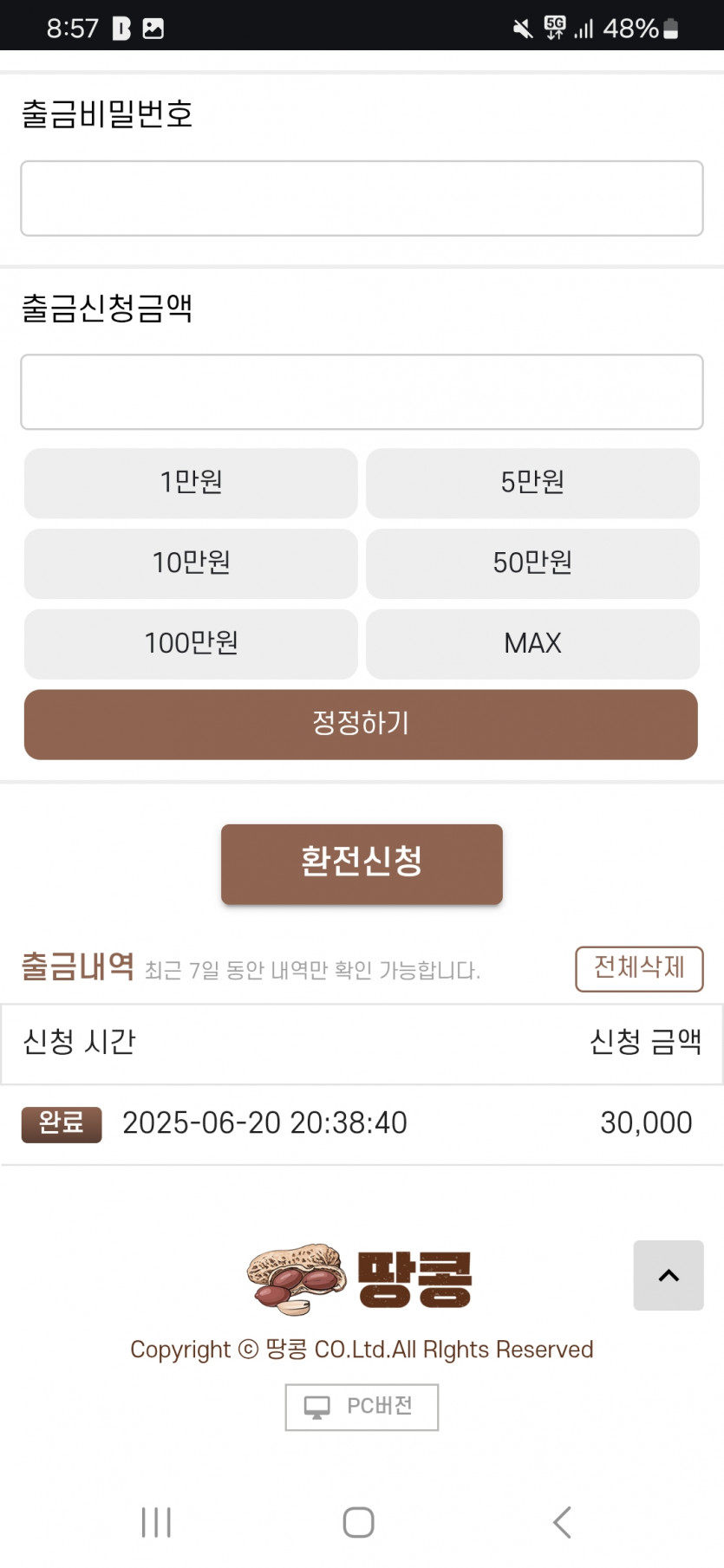The height and width of the screenshot is (1568, 724).
Task: Set amount to MAX
Action: click(x=532, y=644)
